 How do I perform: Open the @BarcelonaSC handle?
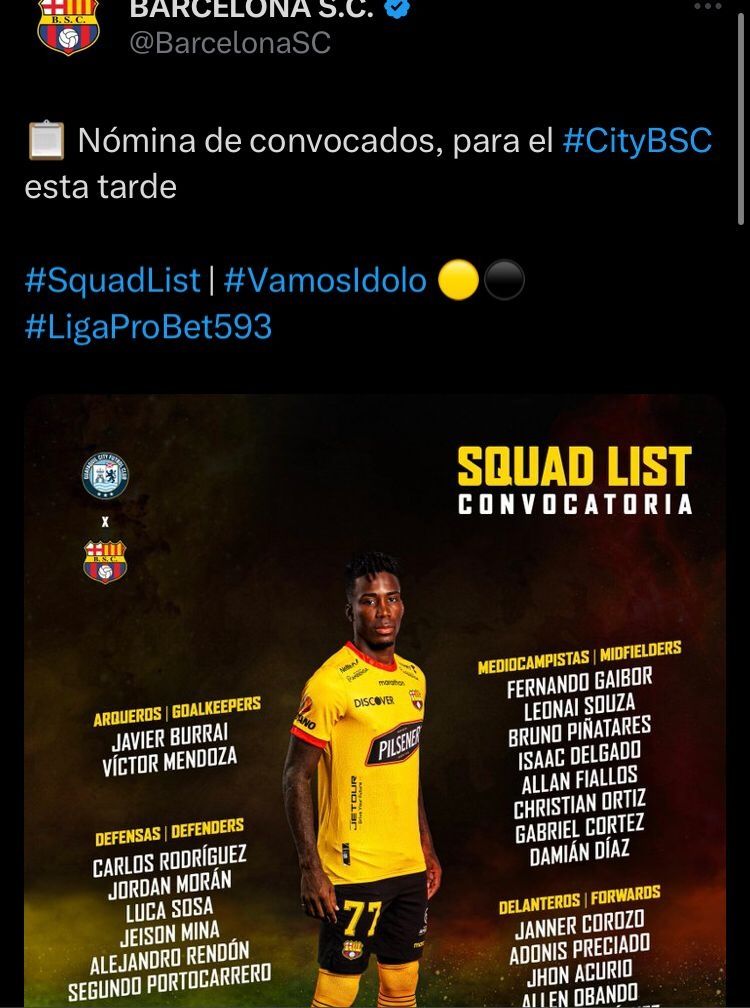point(229,43)
